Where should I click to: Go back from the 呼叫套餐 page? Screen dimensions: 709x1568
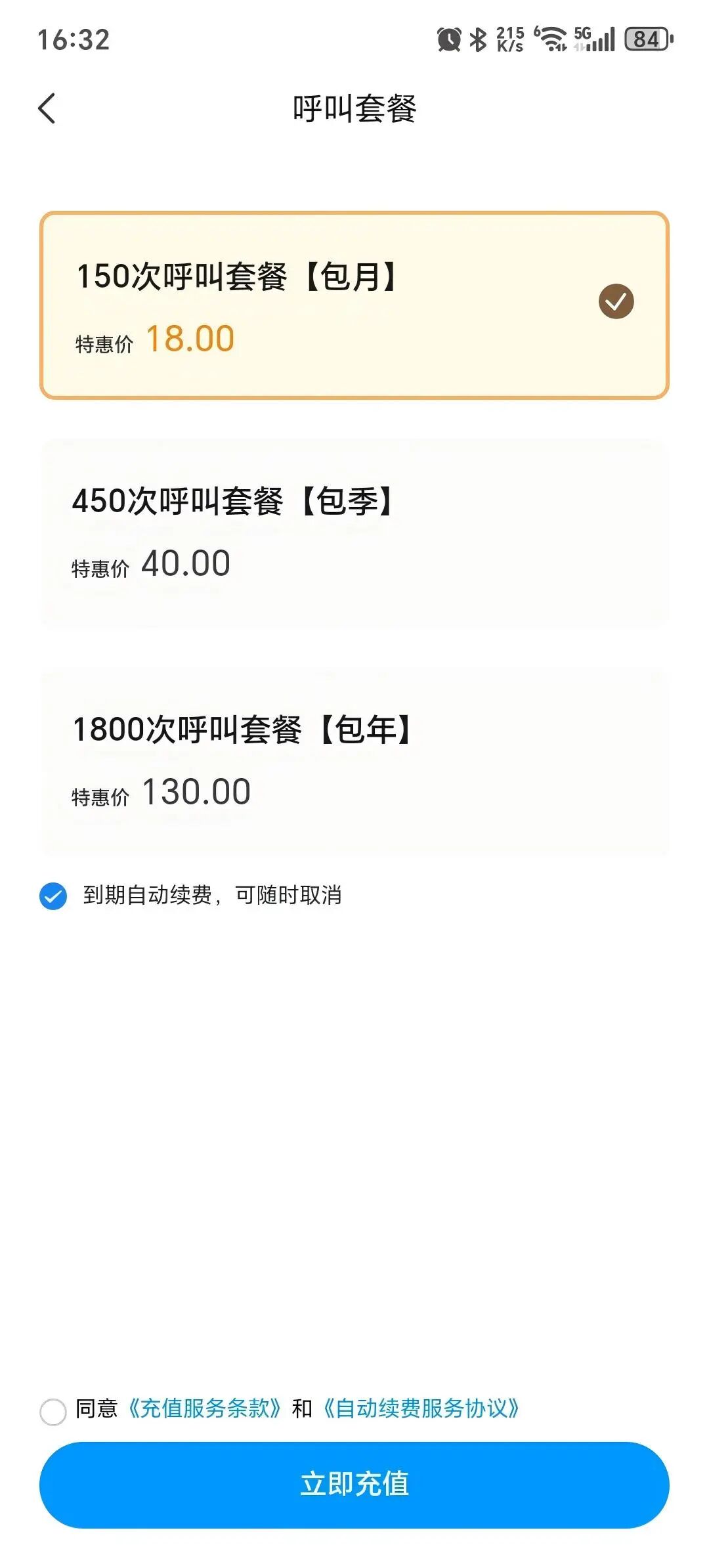click(x=47, y=108)
